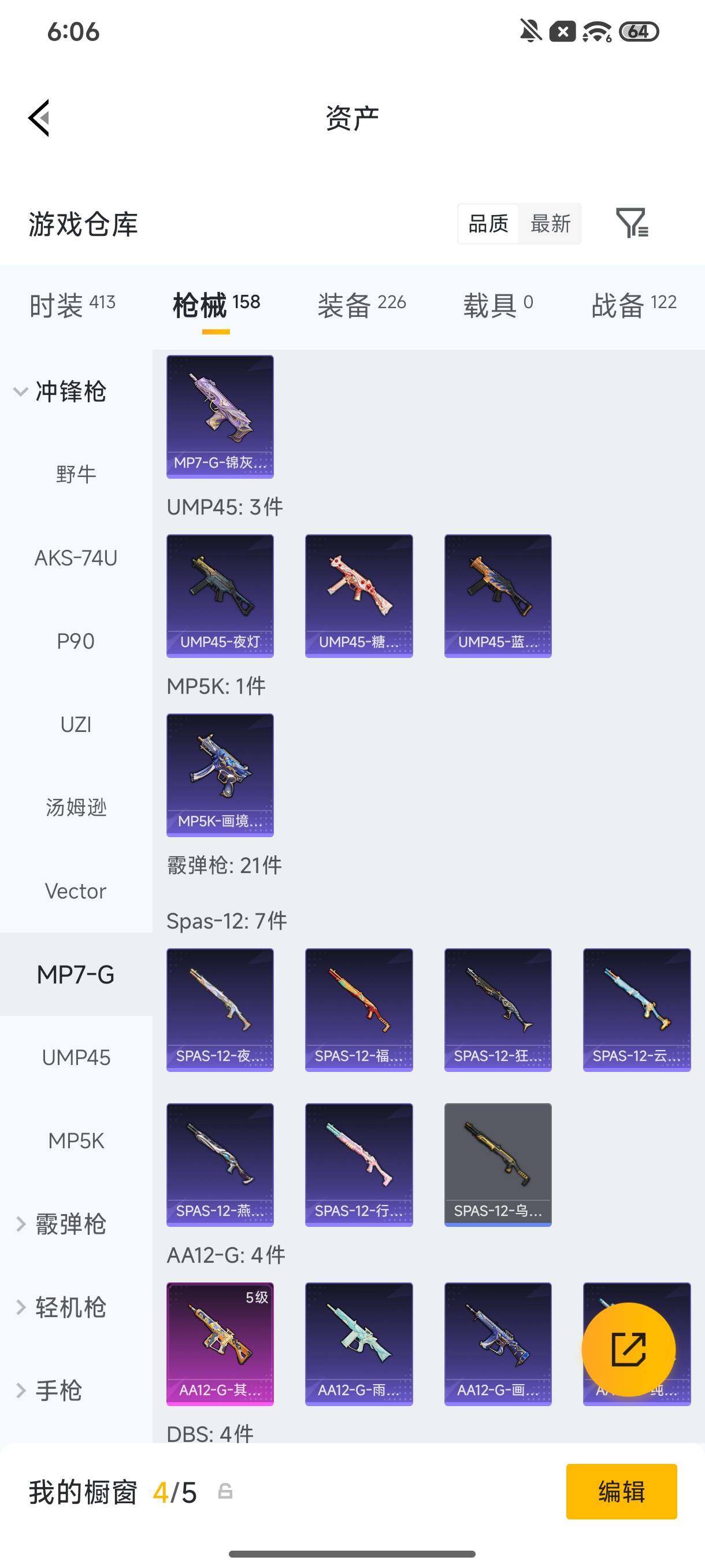
Task: Open the MP5K-画境 skin tile
Action: point(220,775)
